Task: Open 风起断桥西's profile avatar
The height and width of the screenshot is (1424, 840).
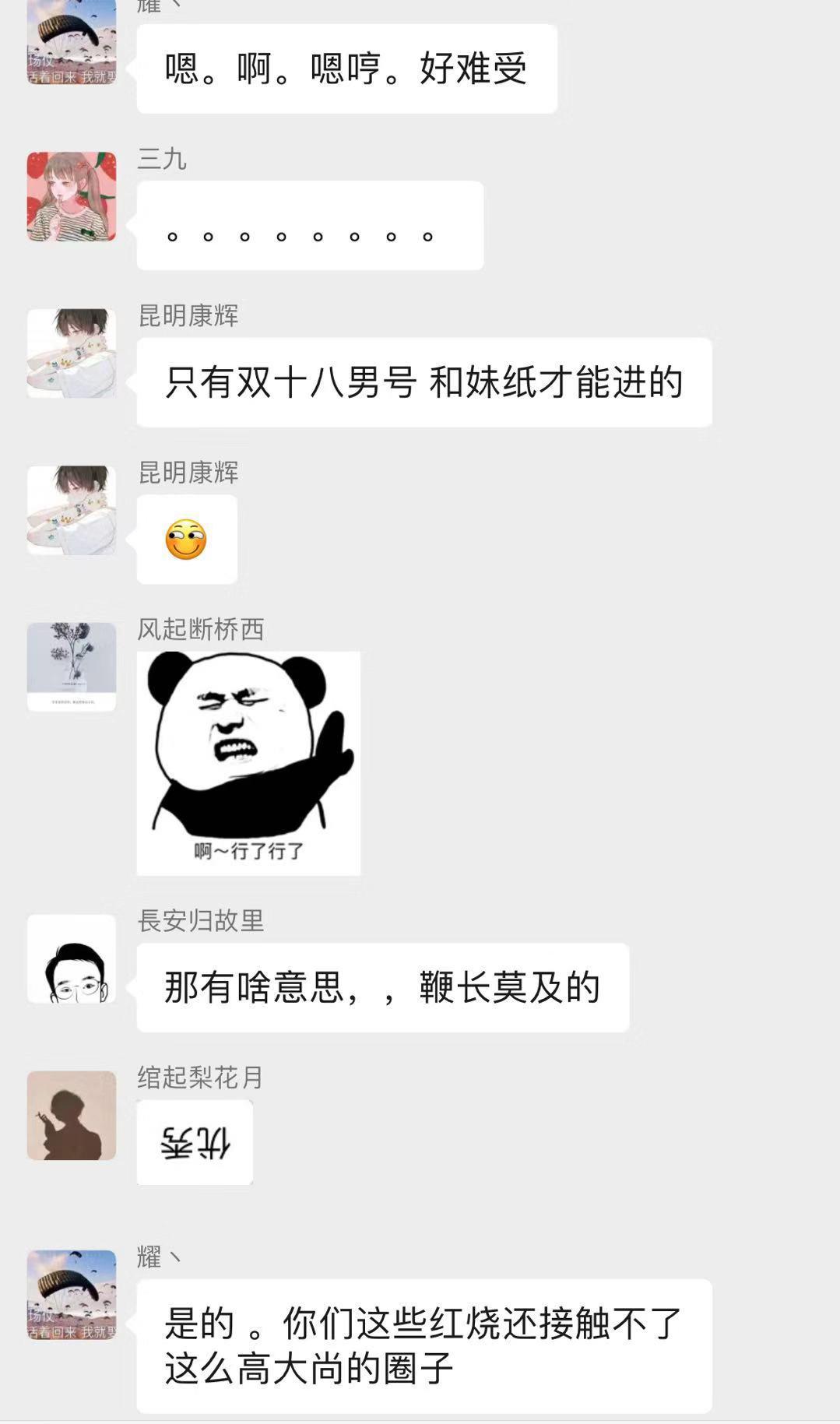Action: pyautogui.click(x=72, y=666)
